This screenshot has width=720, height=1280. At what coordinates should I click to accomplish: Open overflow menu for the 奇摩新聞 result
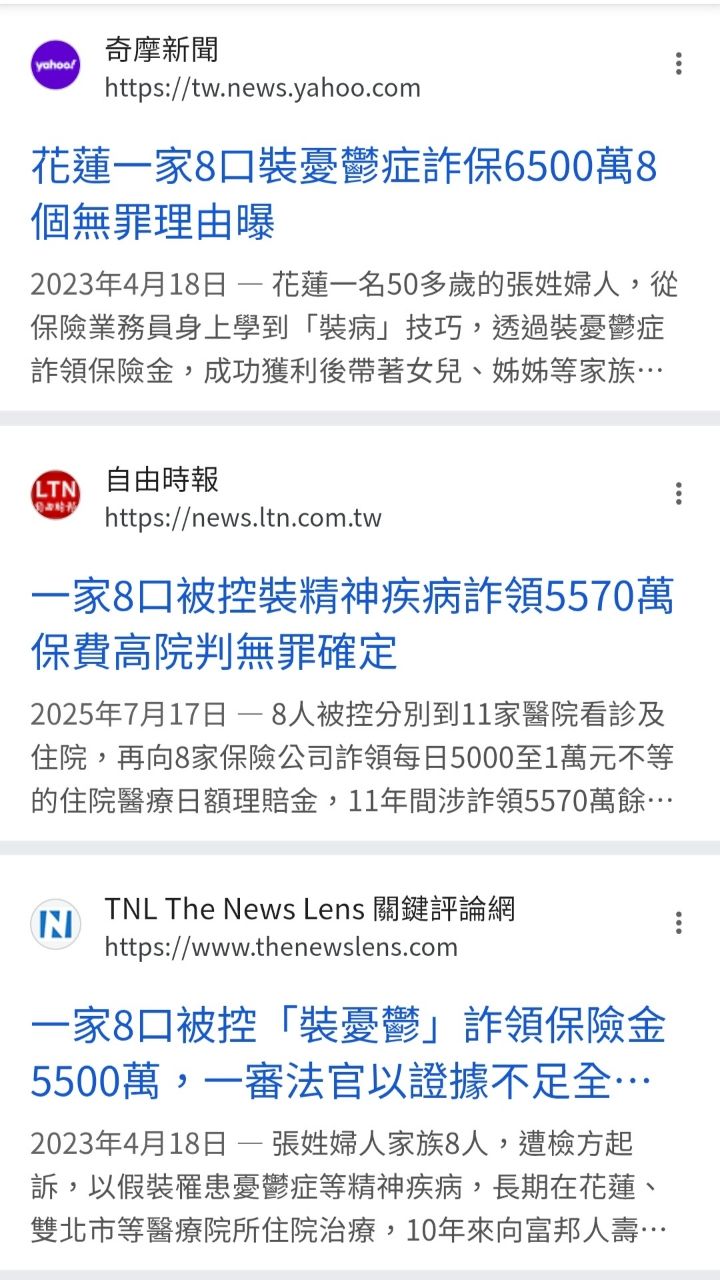click(x=678, y=64)
